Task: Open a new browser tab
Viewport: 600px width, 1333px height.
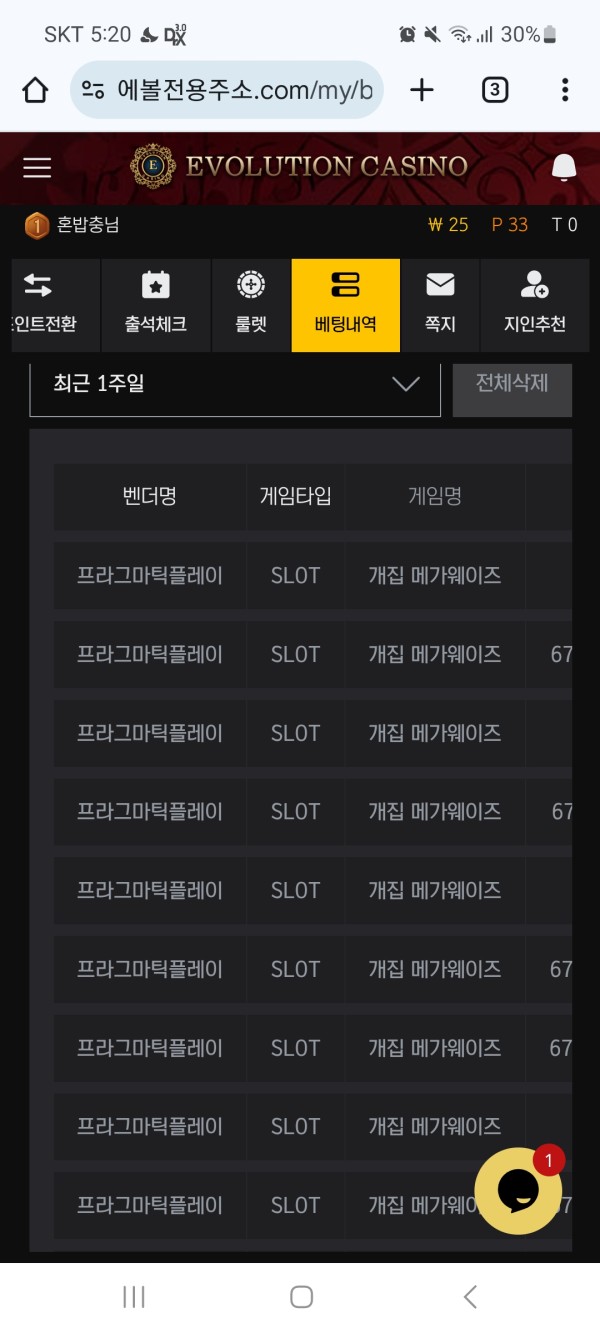Action: [x=422, y=90]
